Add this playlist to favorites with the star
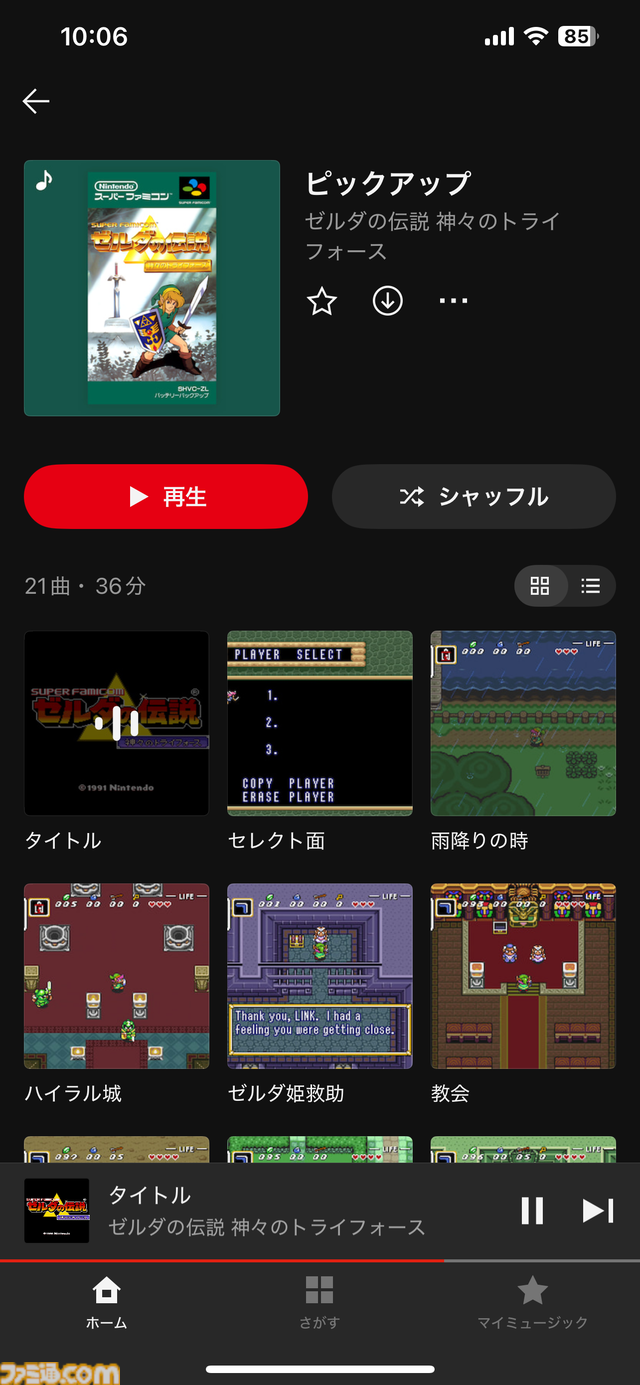 pyautogui.click(x=322, y=301)
